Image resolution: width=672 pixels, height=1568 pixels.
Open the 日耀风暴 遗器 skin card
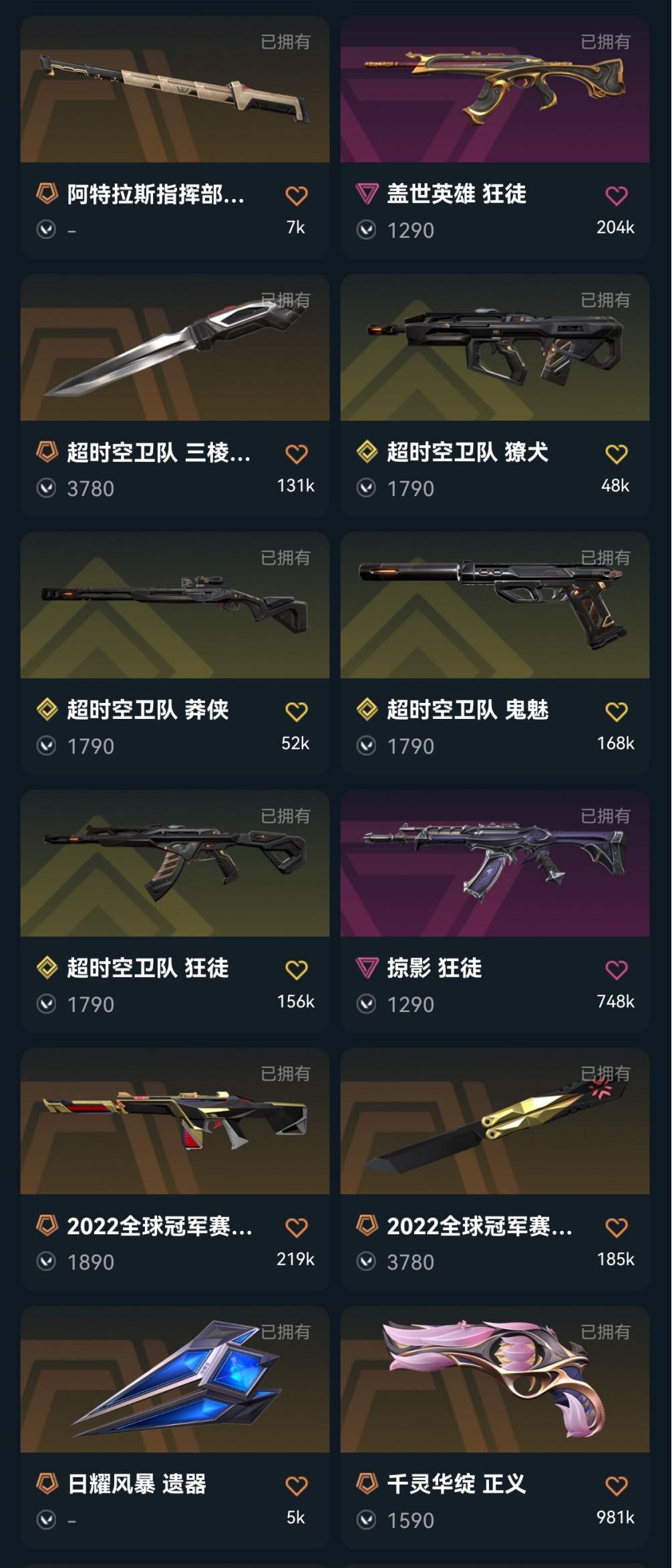[174, 1380]
